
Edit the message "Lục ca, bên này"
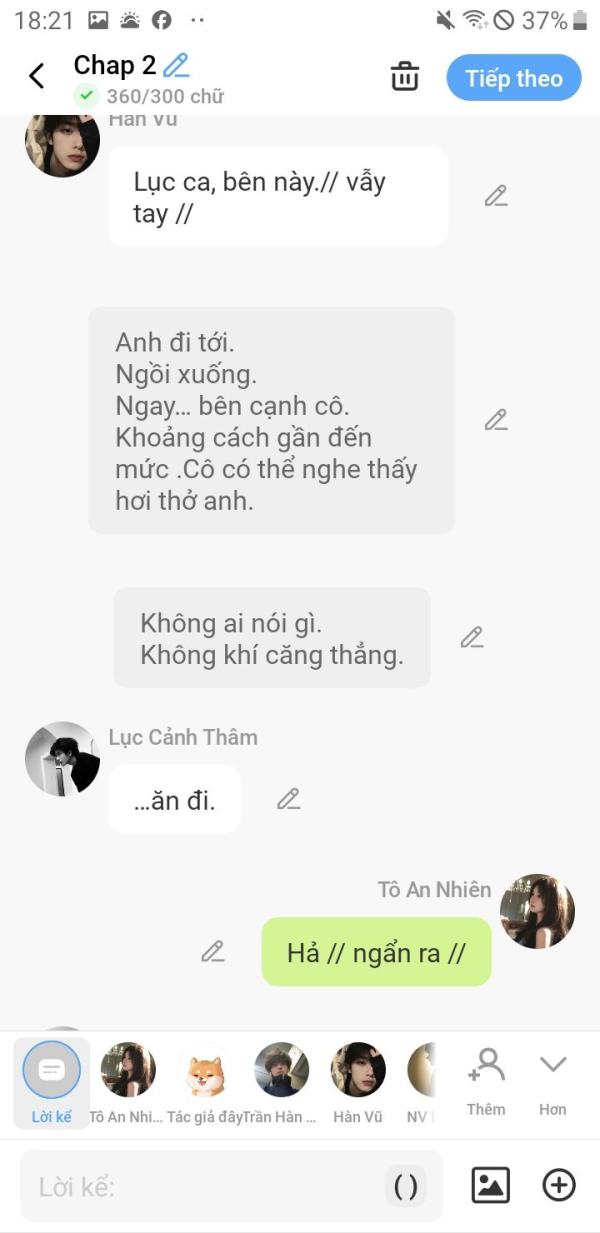click(x=496, y=196)
